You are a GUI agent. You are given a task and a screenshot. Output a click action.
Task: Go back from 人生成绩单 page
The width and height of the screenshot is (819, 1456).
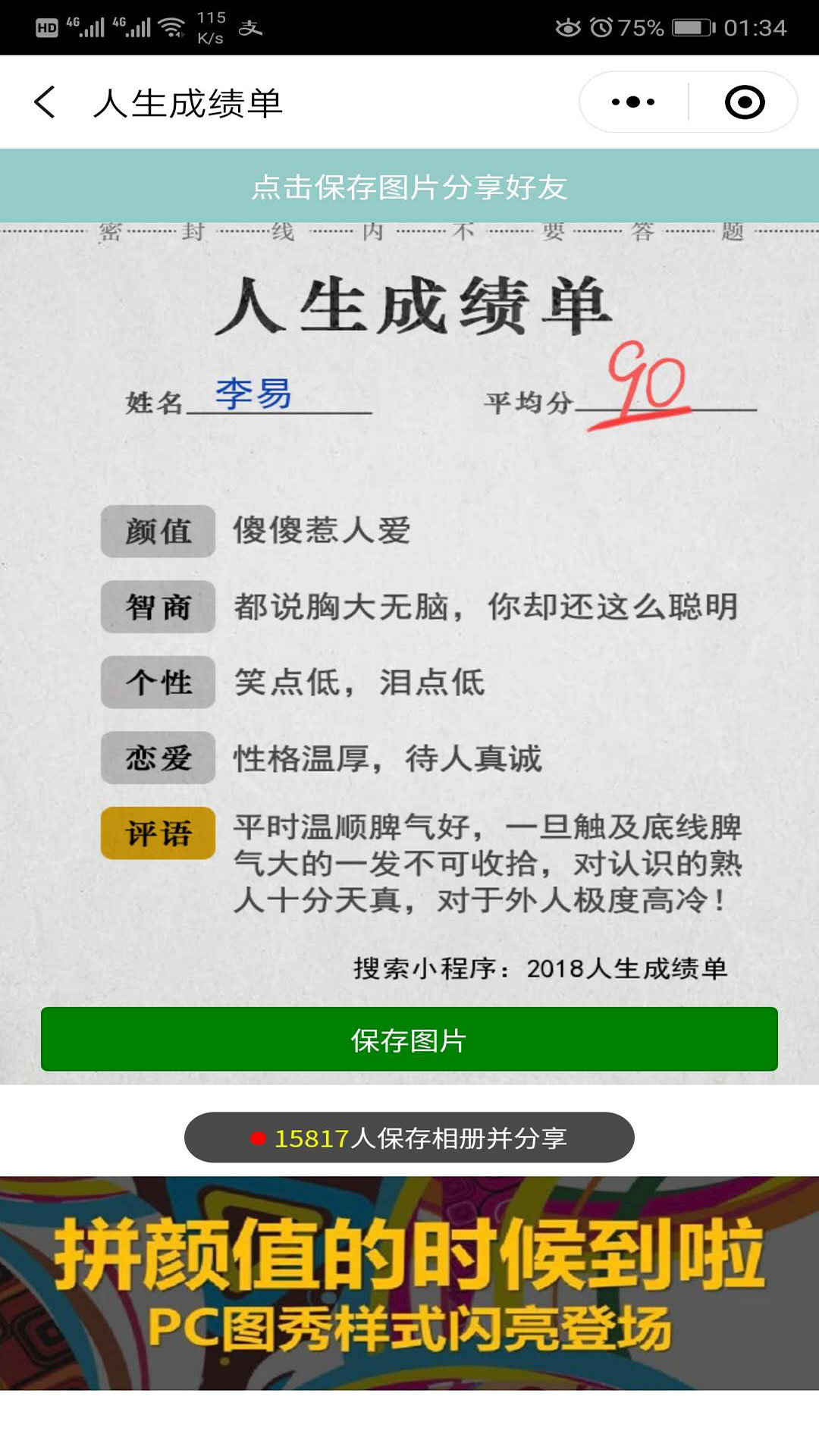(45, 102)
